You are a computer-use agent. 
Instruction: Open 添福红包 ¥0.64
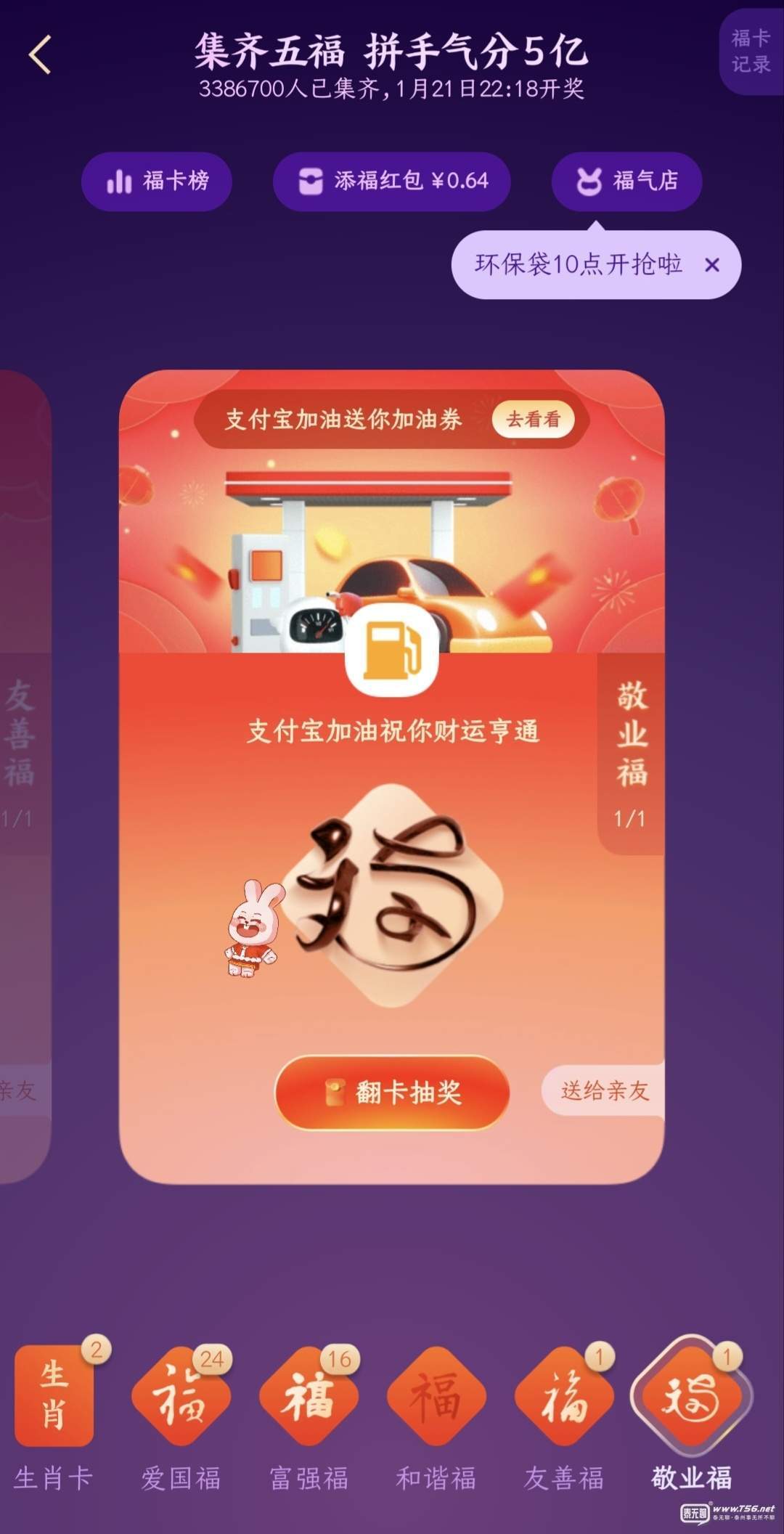click(392, 181)
